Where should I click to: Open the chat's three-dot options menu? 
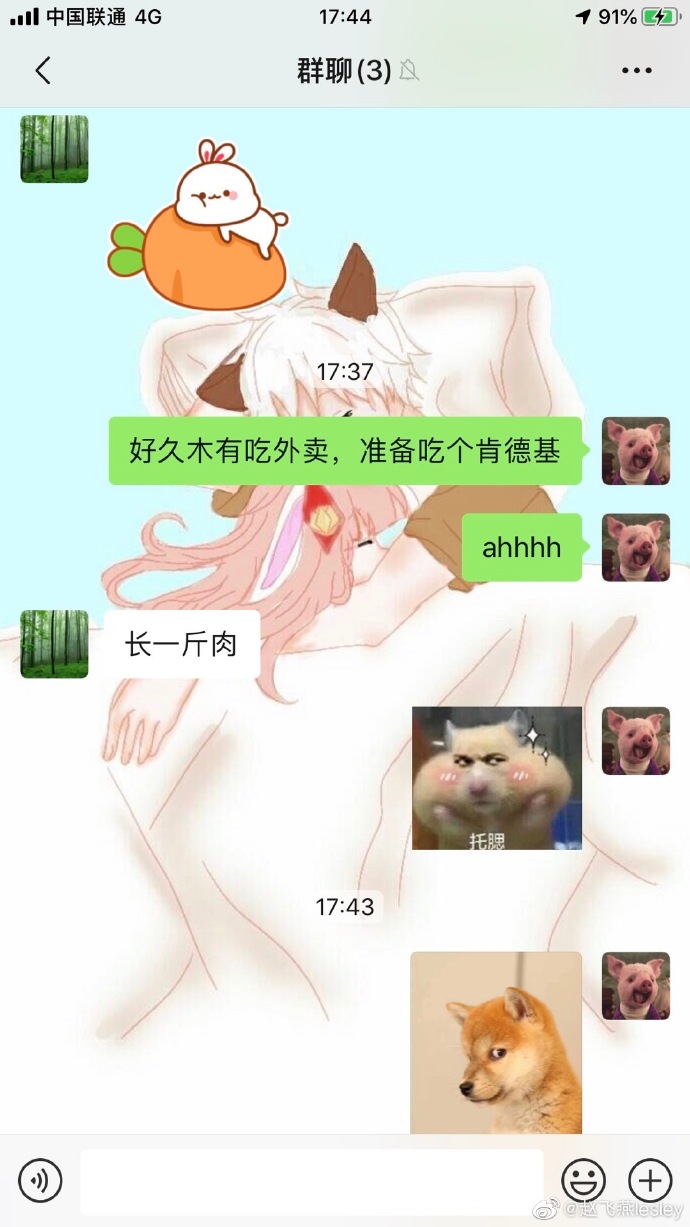(636, 70)
